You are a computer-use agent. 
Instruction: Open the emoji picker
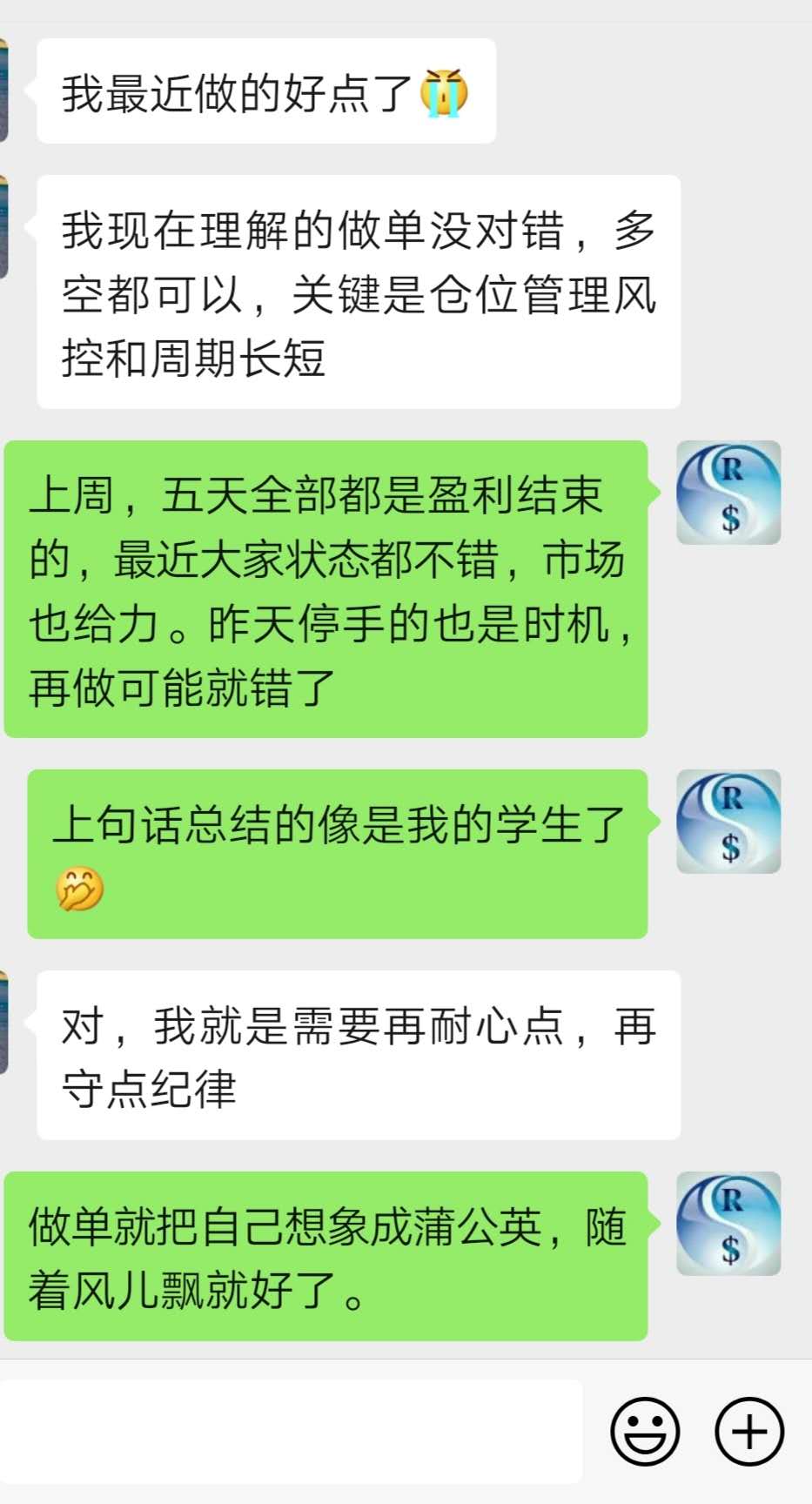644,1431
